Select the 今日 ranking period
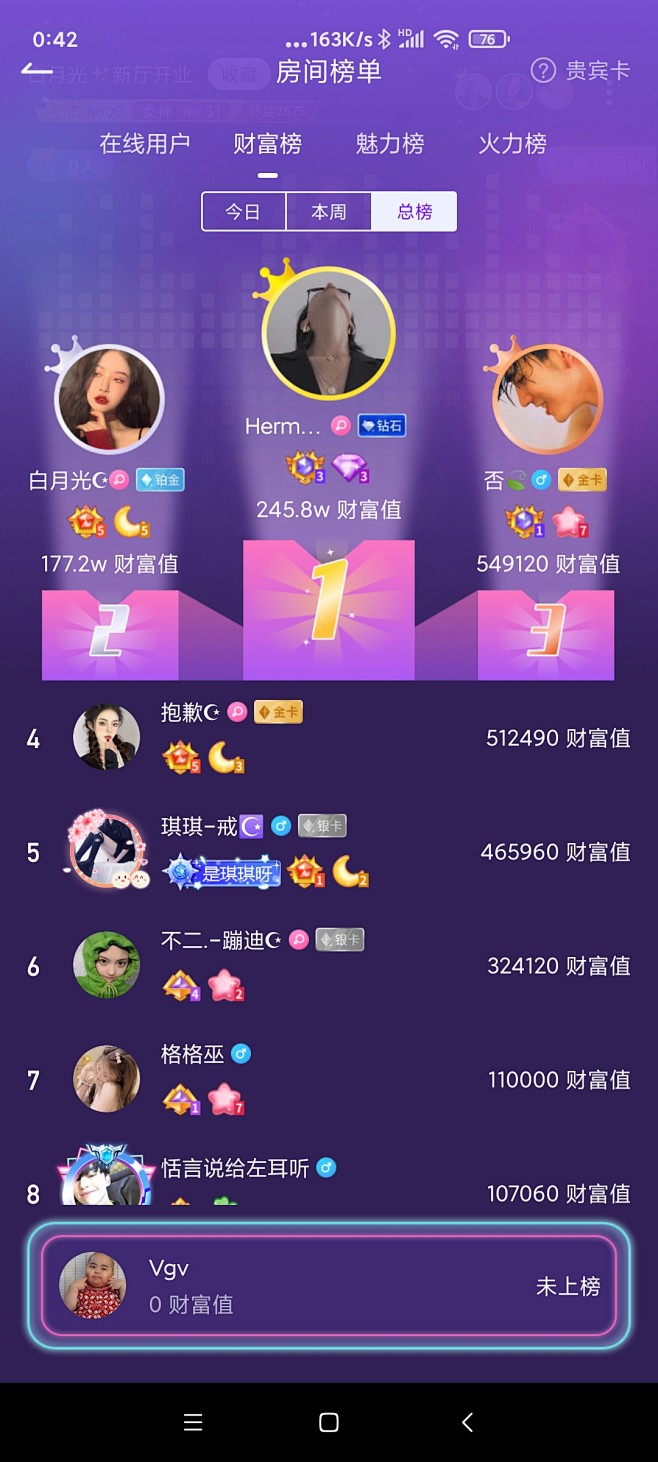This screenshot has height=1462, width=658. click(x=243, y=212)
